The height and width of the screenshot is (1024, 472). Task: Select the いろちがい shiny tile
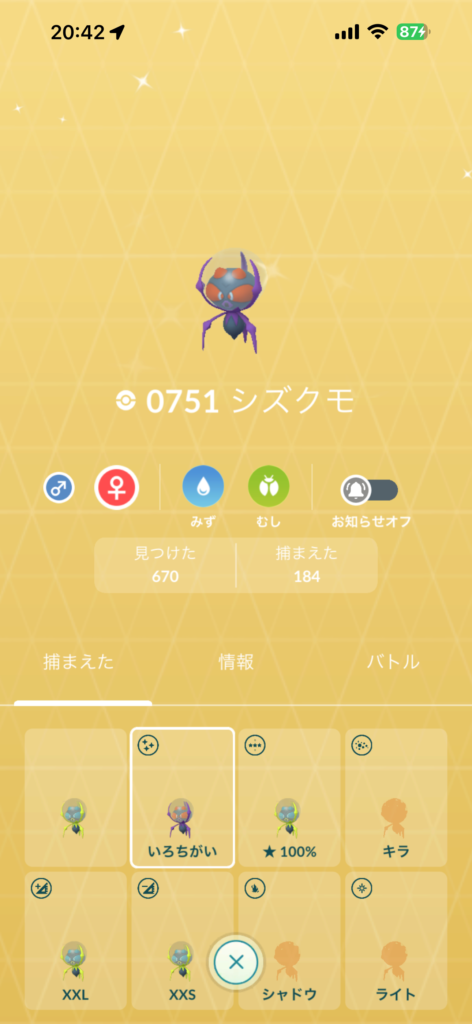[x=183, y=797]
